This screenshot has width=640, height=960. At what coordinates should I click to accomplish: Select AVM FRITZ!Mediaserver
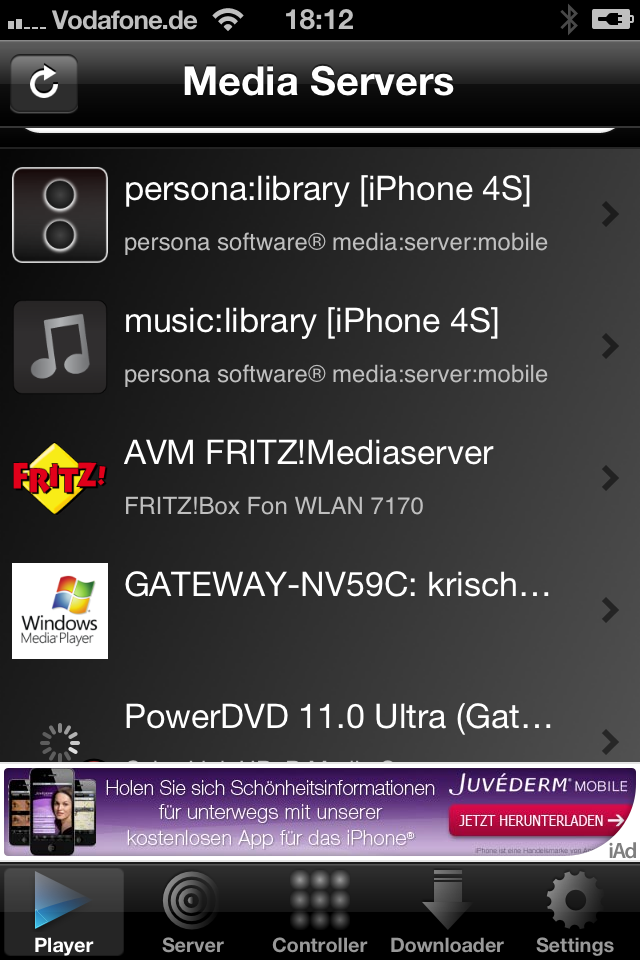point(320,477)
